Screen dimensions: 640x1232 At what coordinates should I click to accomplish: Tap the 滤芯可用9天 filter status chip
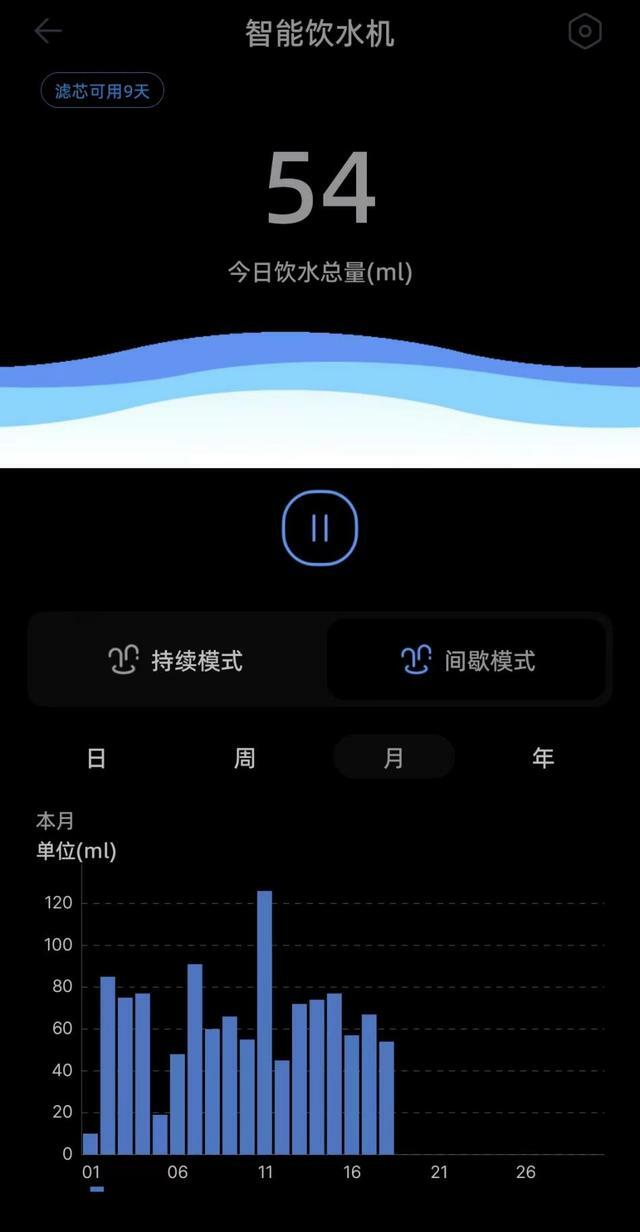[102, 91]
